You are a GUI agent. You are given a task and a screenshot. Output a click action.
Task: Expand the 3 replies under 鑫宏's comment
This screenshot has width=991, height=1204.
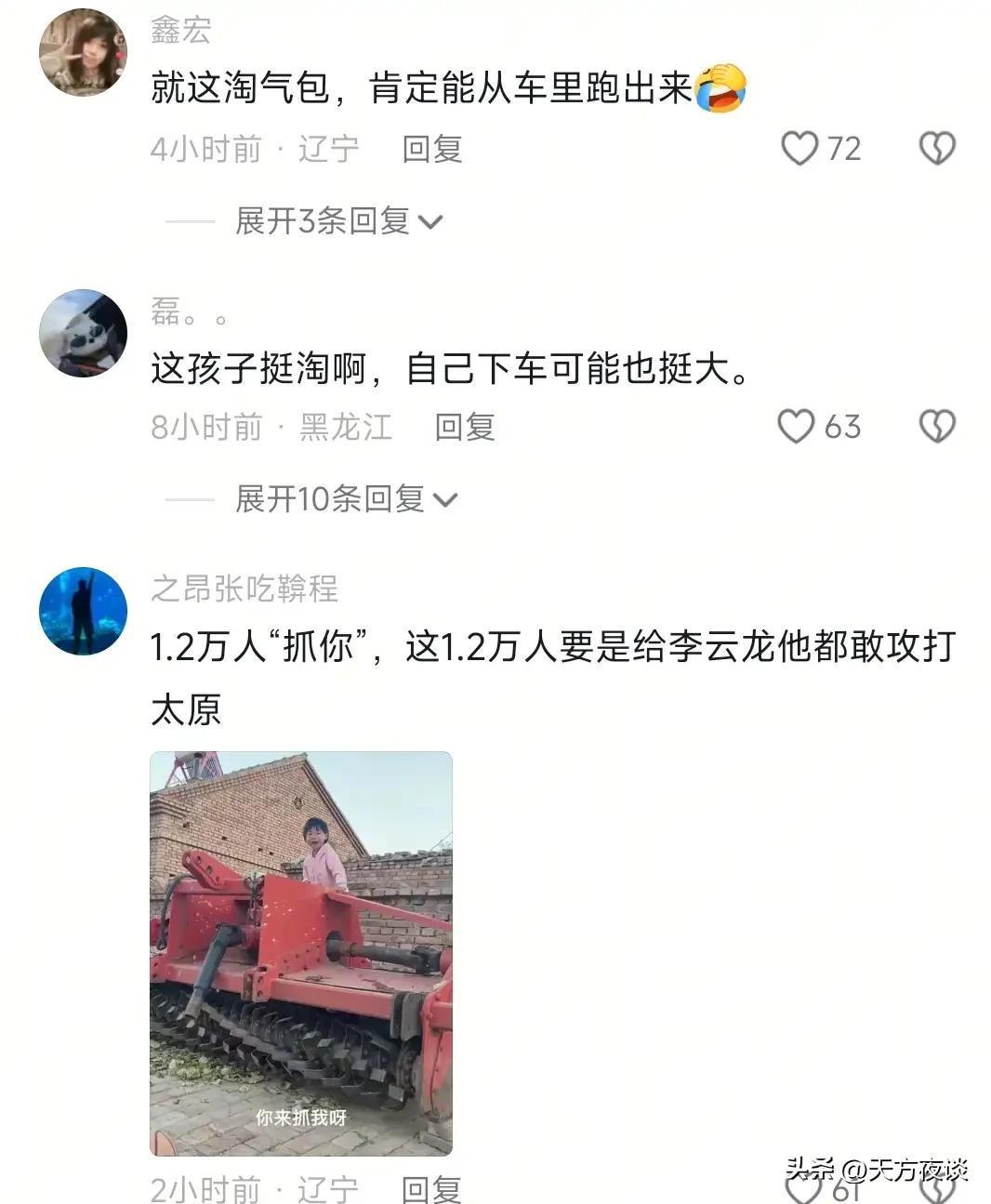[338, 221]
